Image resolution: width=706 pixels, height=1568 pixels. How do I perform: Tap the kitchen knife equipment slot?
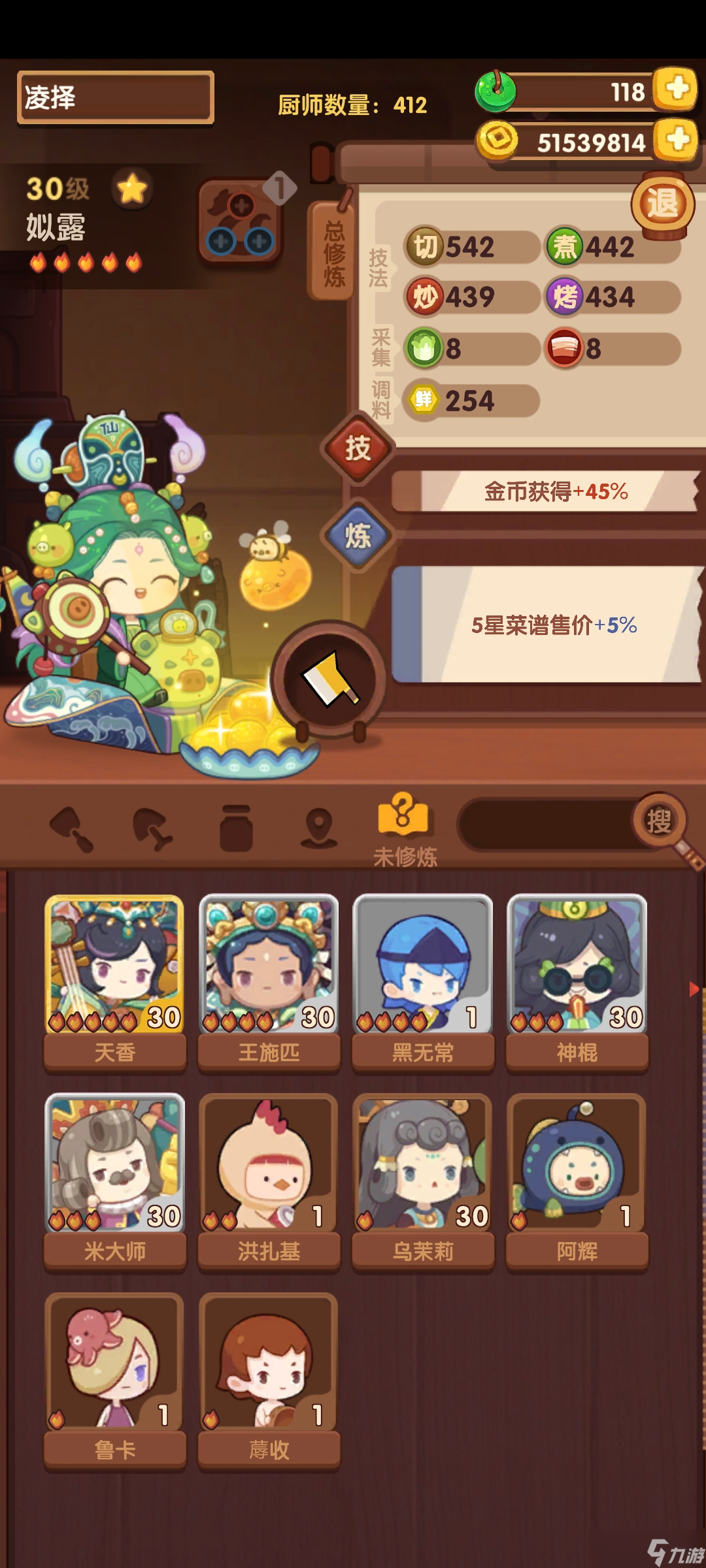click(x=330, y=678)
